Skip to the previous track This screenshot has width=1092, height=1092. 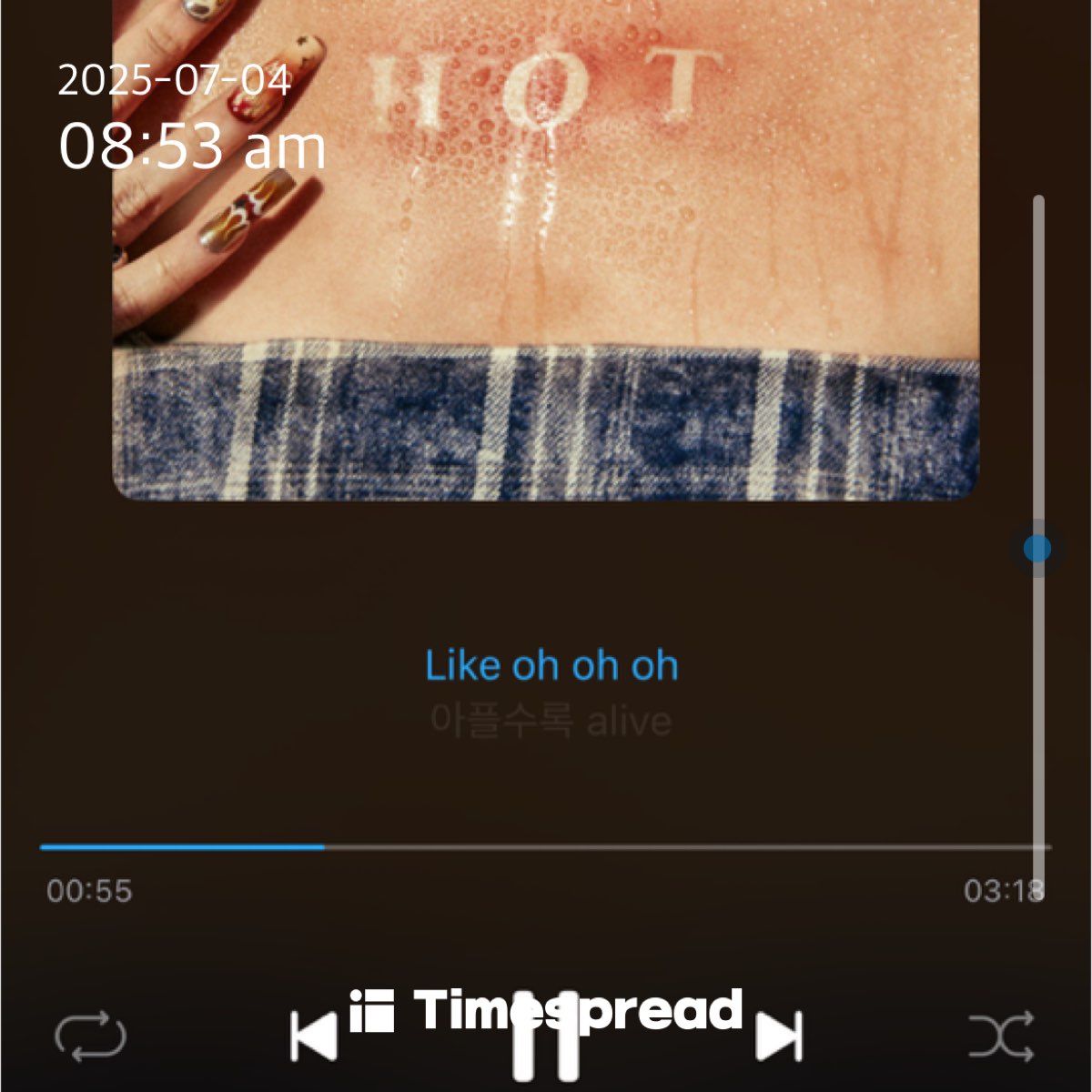point(314,1036)
